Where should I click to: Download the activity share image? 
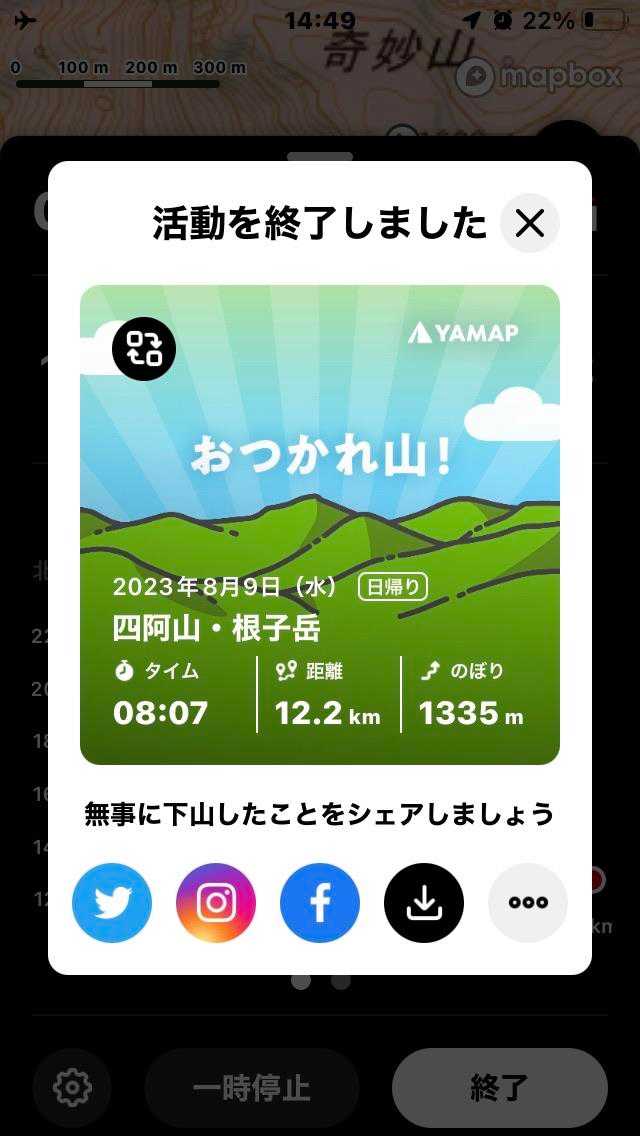click(x=424, y=903)
